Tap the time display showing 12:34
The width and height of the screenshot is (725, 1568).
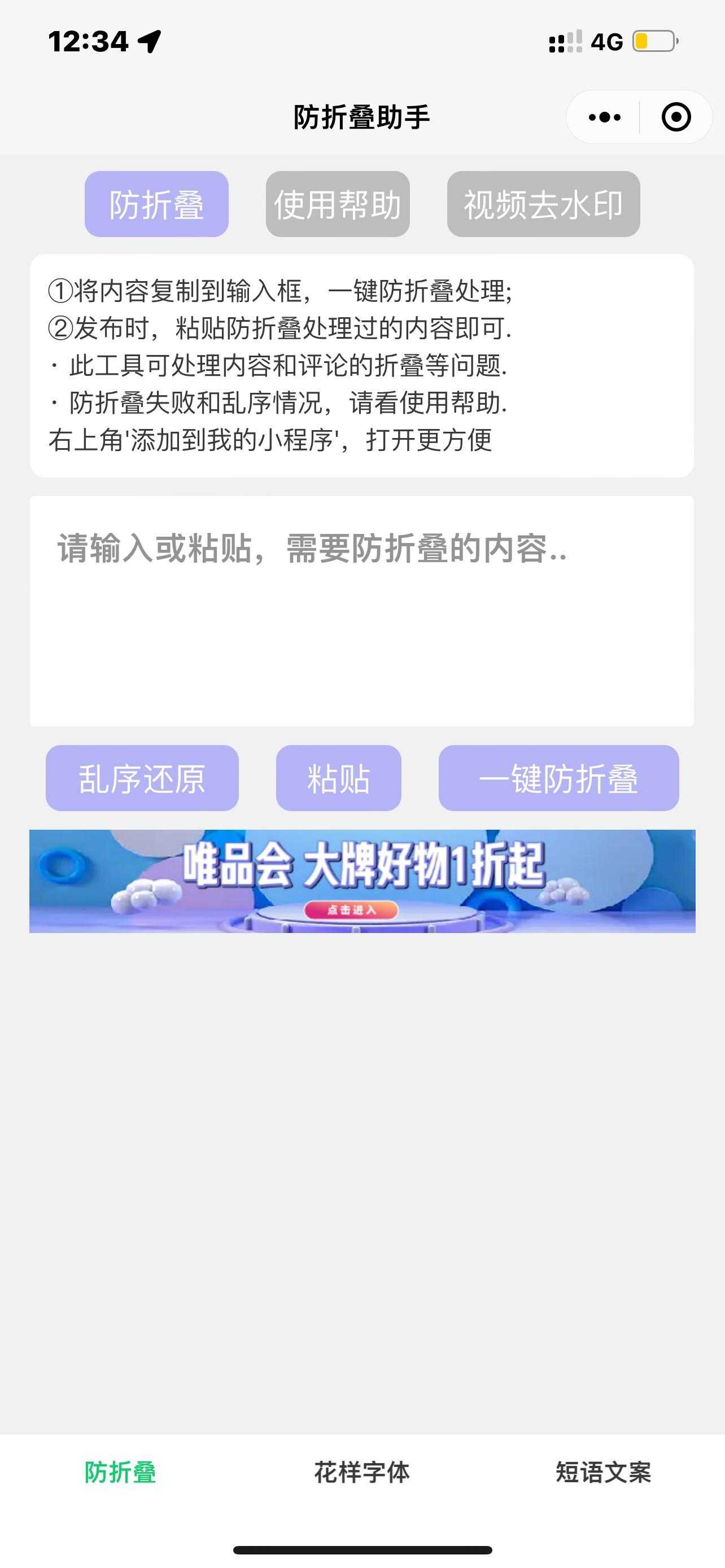click(x=88, y=41)
